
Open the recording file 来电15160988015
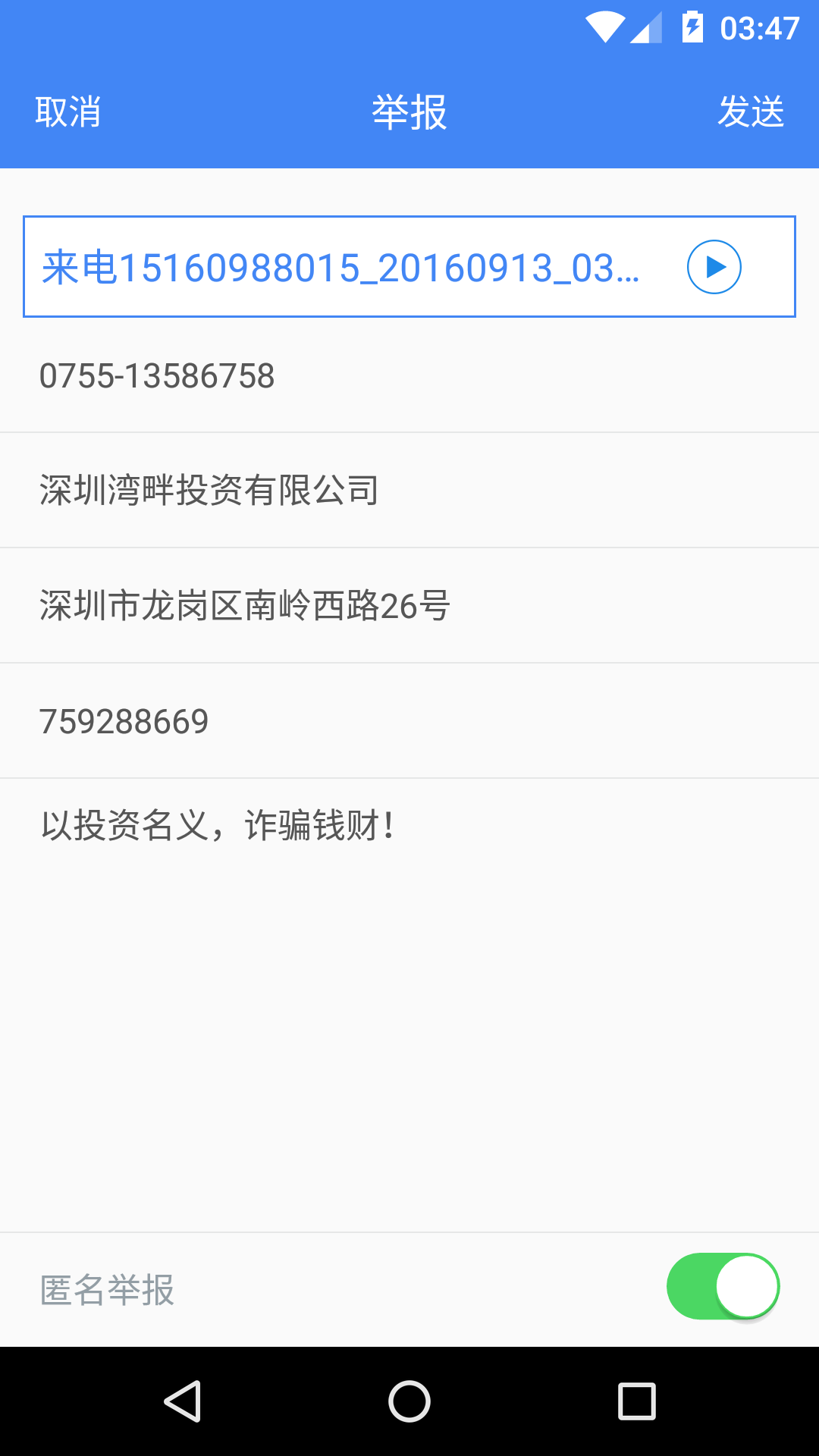point(341,268)
